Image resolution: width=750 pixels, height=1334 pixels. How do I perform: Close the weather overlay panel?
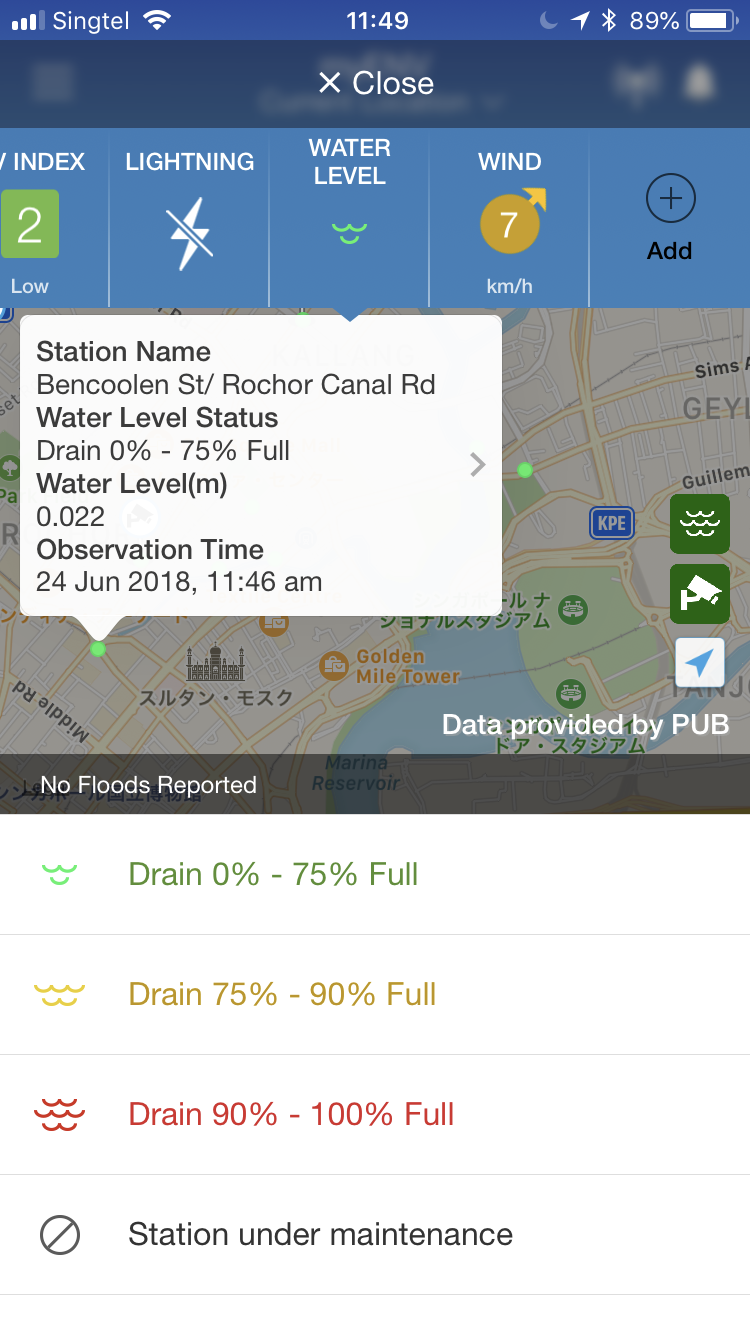[375, 83]
